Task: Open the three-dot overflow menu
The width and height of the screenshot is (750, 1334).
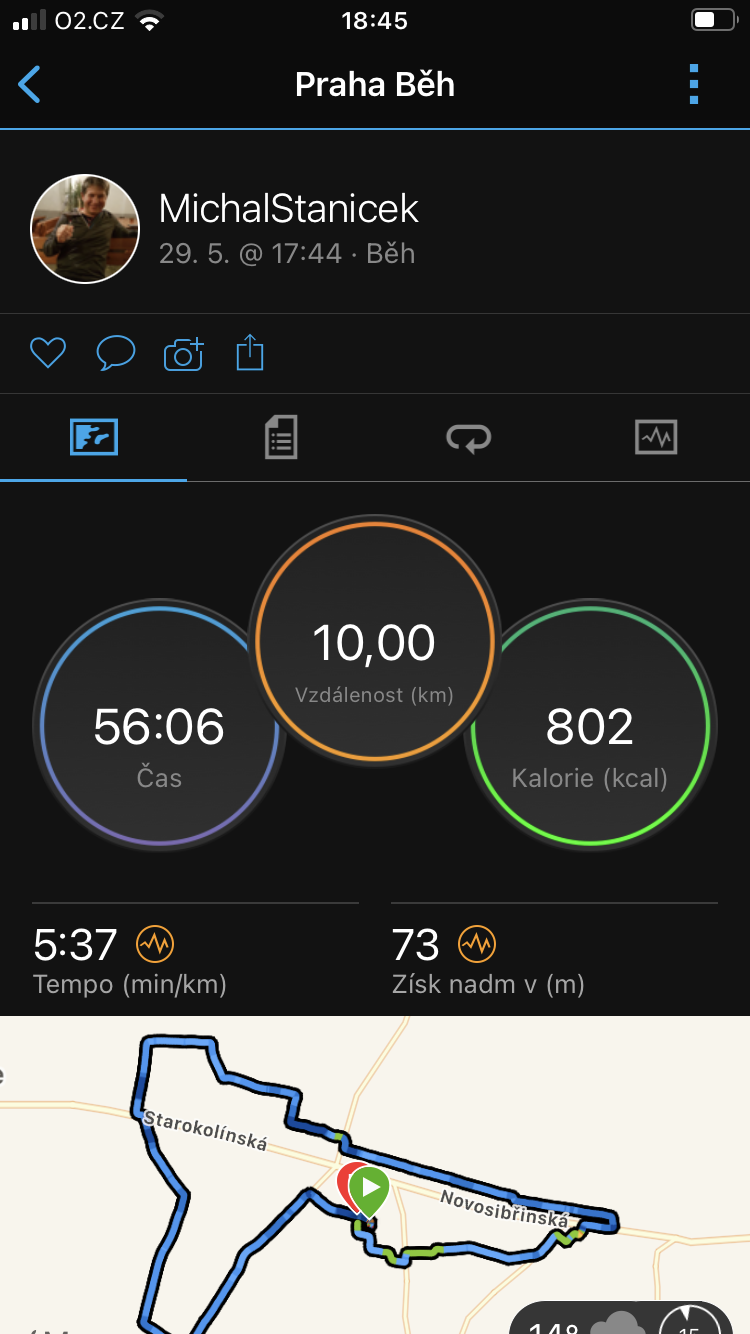Action: point(694,85)
